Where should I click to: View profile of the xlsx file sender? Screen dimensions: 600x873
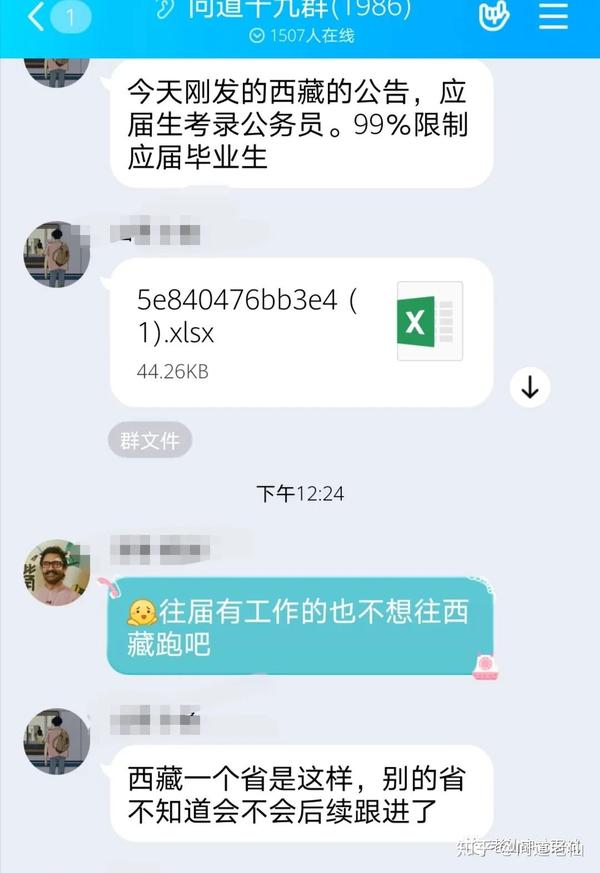click(x=56, y=254)
